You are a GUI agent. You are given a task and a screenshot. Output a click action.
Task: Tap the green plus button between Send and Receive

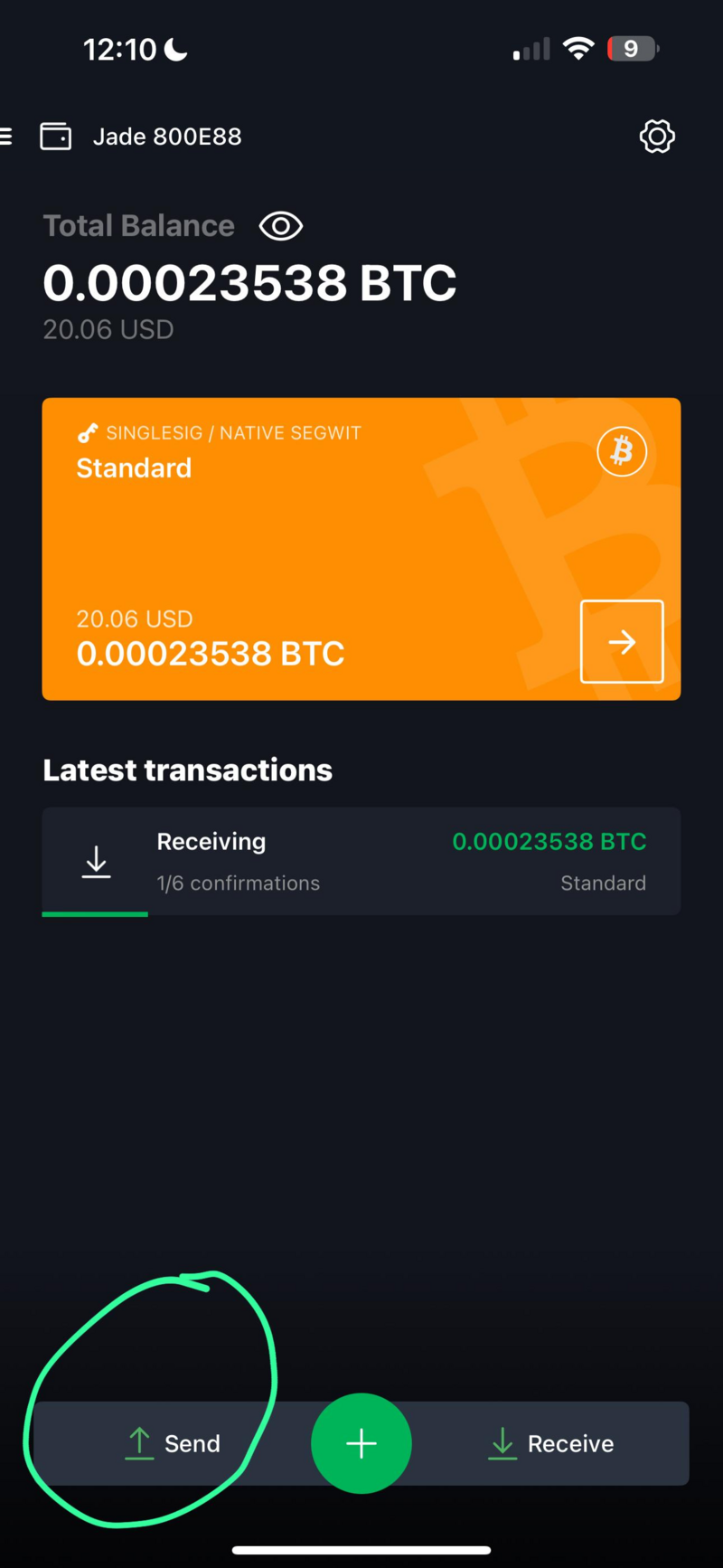361,1443
